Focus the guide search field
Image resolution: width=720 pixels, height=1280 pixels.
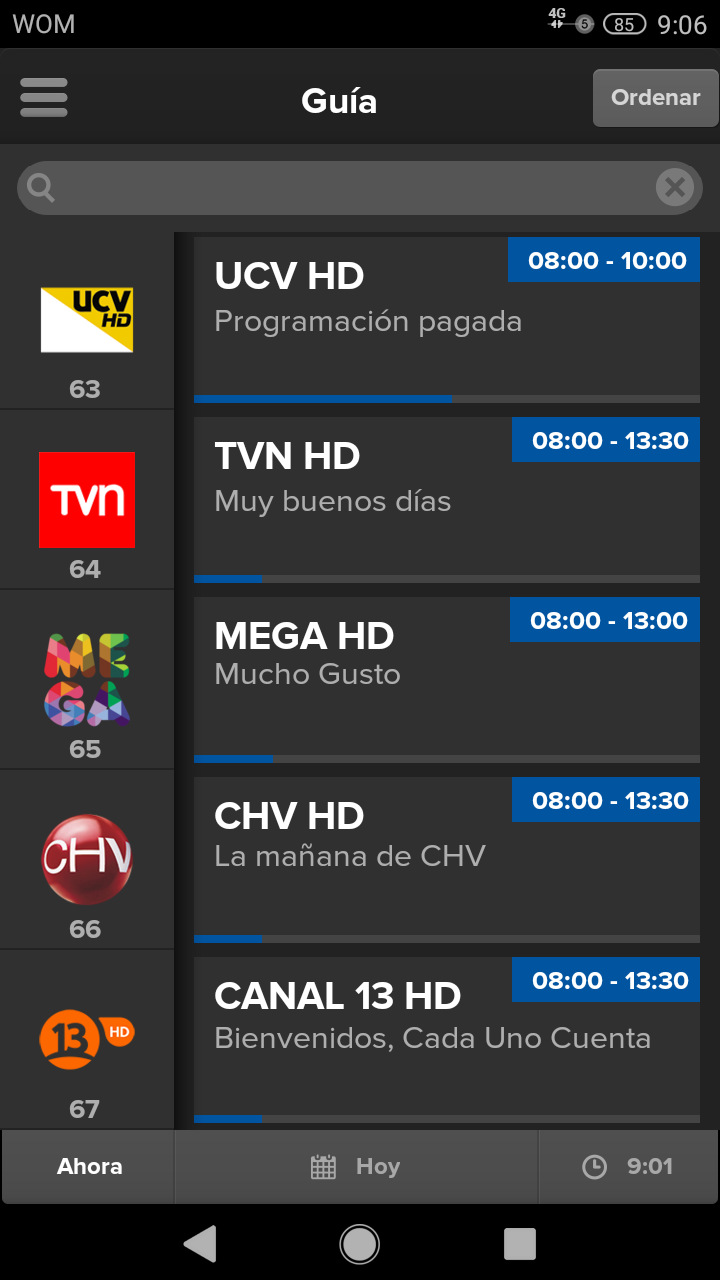[340, 188]
